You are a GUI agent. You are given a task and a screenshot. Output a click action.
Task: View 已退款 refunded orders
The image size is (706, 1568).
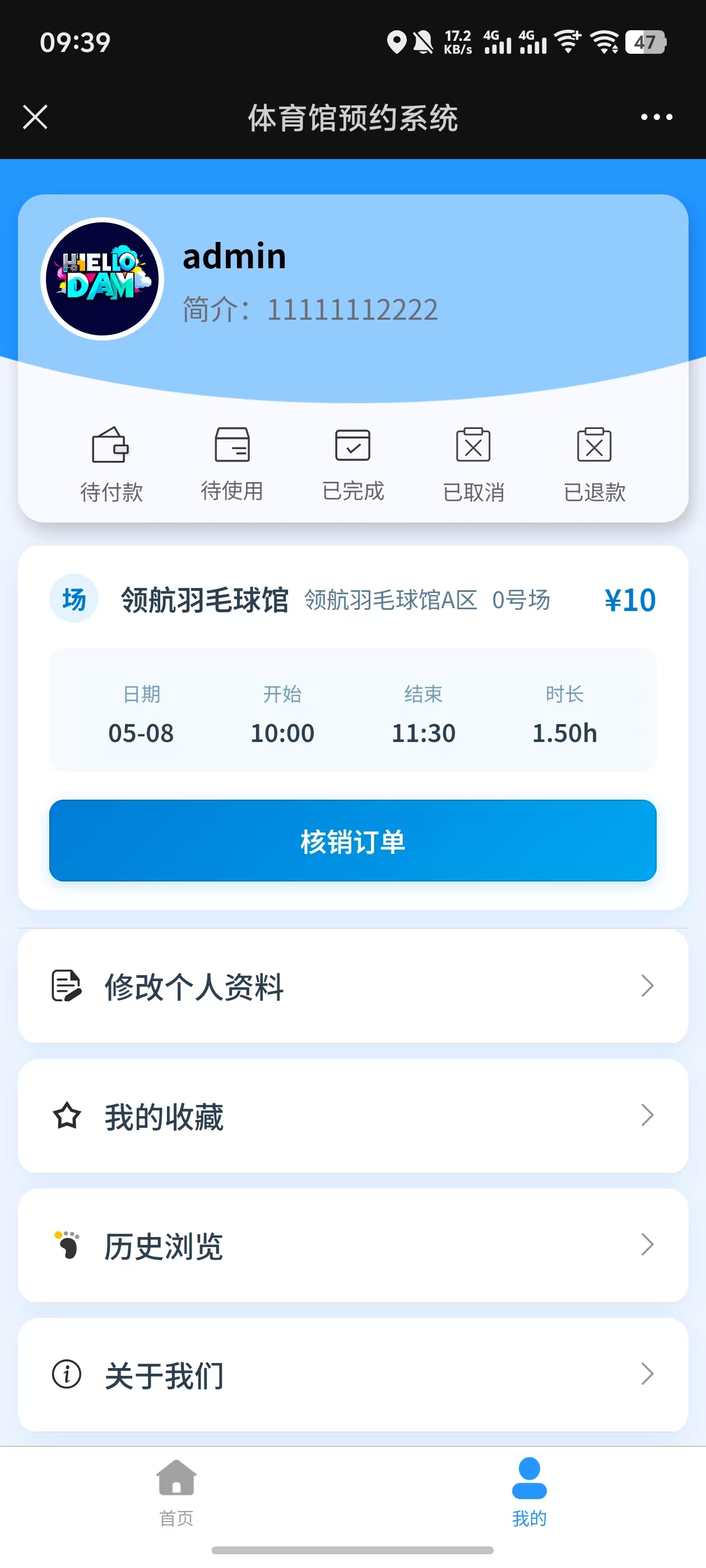point(594,464)
